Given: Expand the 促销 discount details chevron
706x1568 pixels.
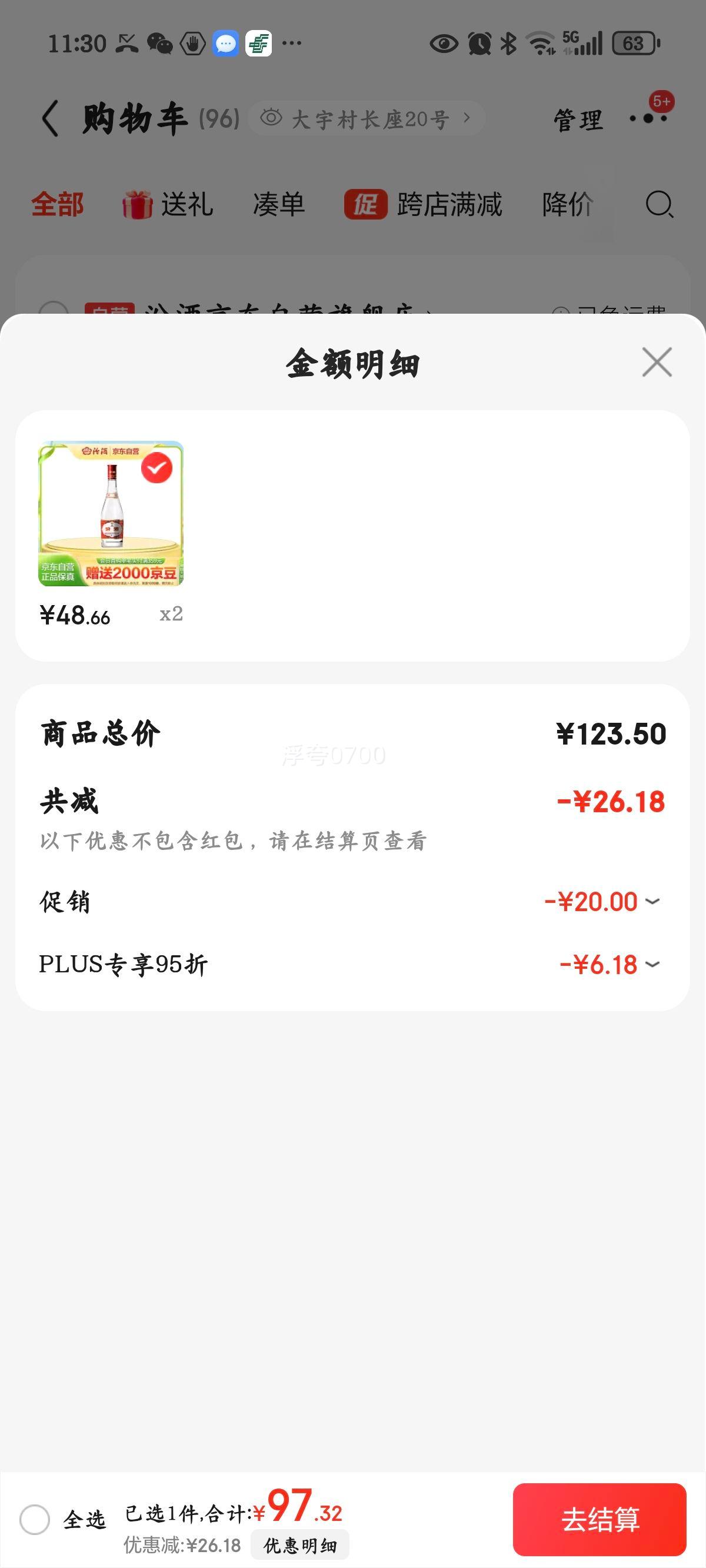Looking at the screenshot, I should 653,903.
